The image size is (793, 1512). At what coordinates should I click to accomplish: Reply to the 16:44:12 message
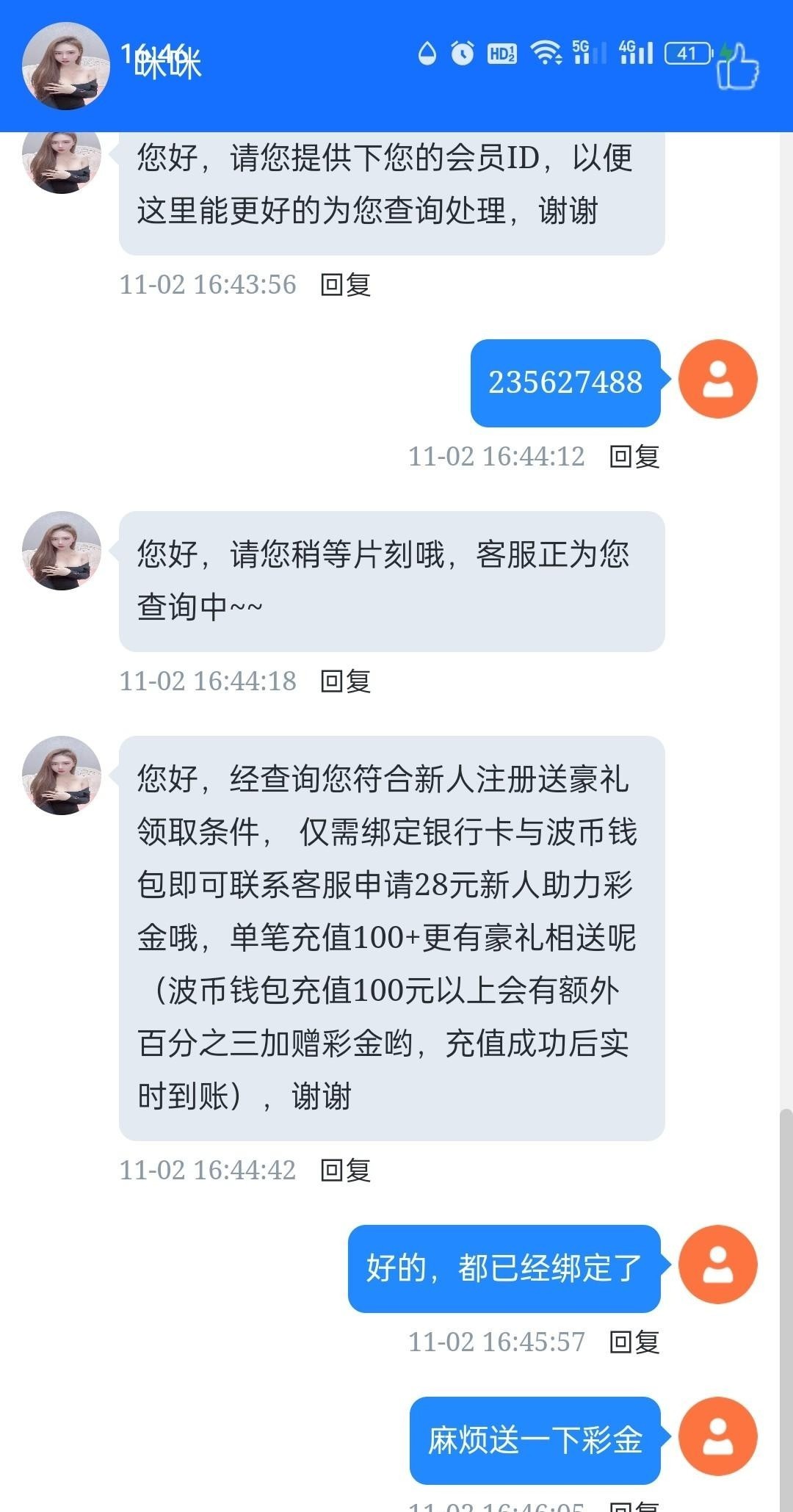634,457
